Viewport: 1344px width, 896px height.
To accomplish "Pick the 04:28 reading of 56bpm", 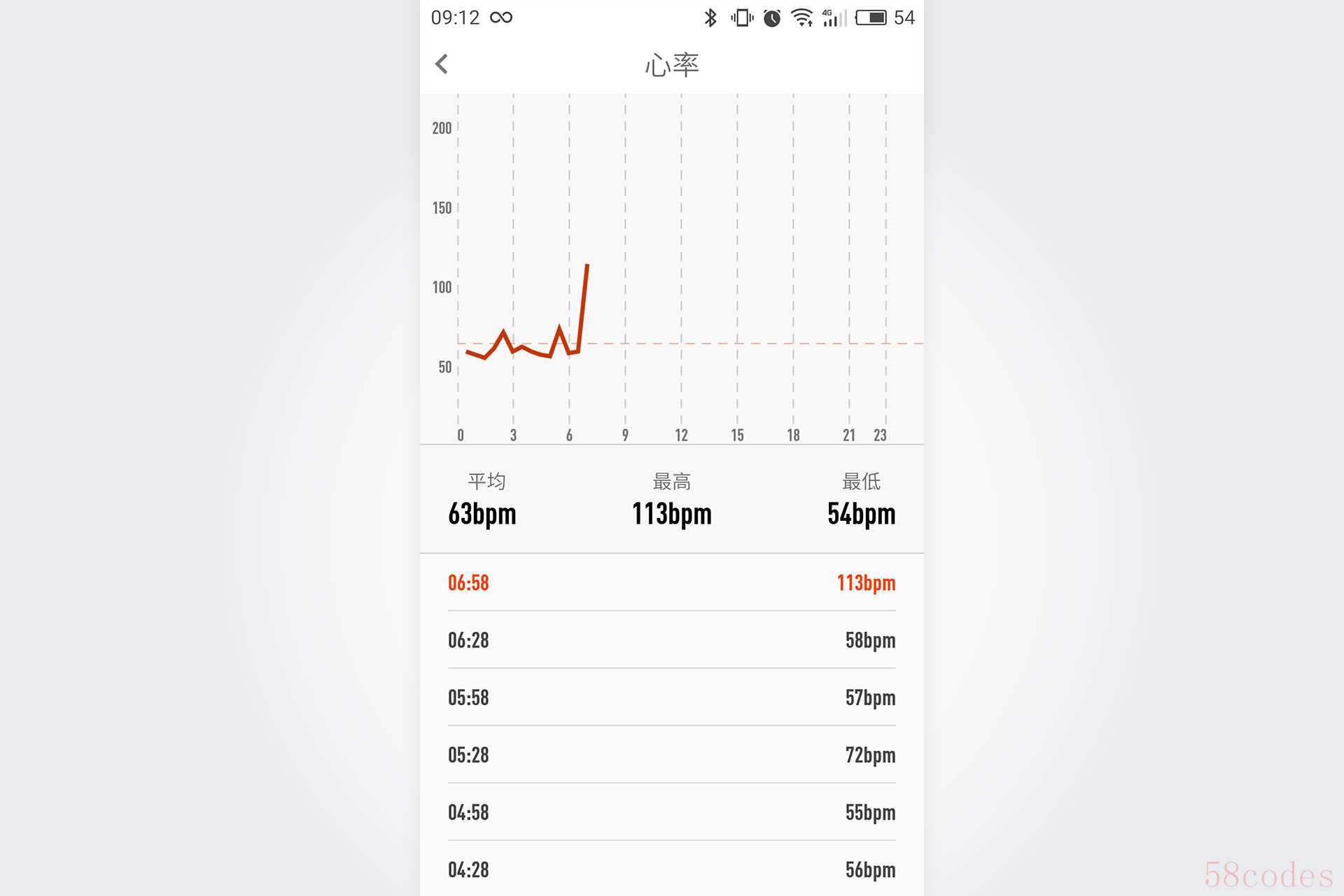I will click(x=671, y=869).
